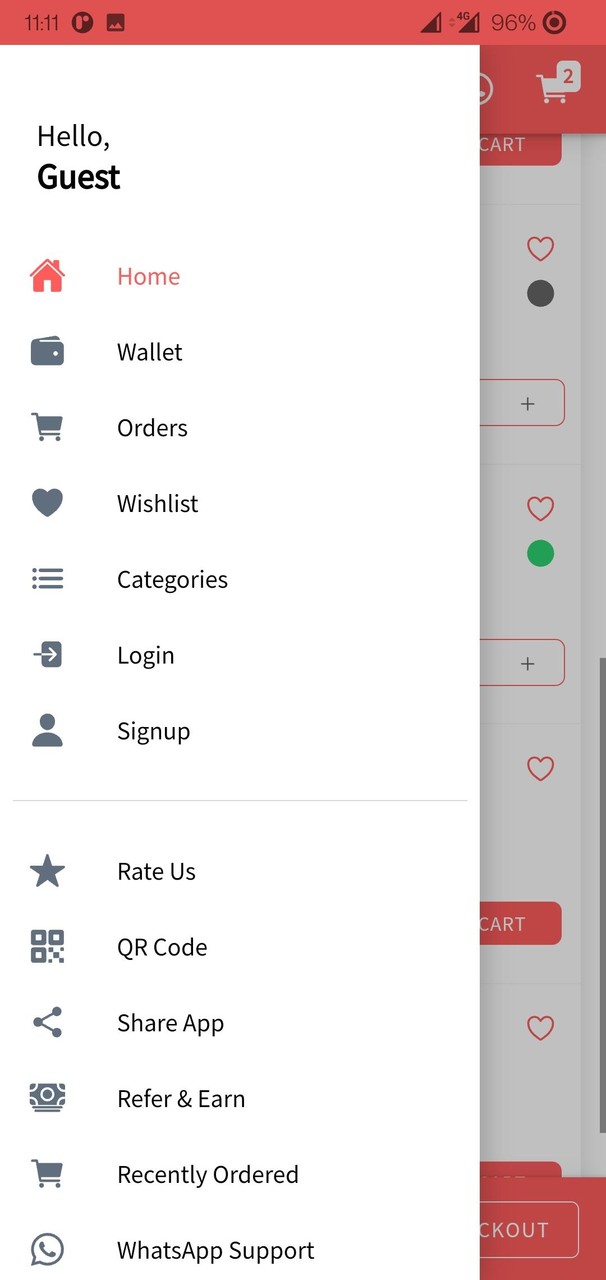Go to Home in the drawer

coord(148,276)
